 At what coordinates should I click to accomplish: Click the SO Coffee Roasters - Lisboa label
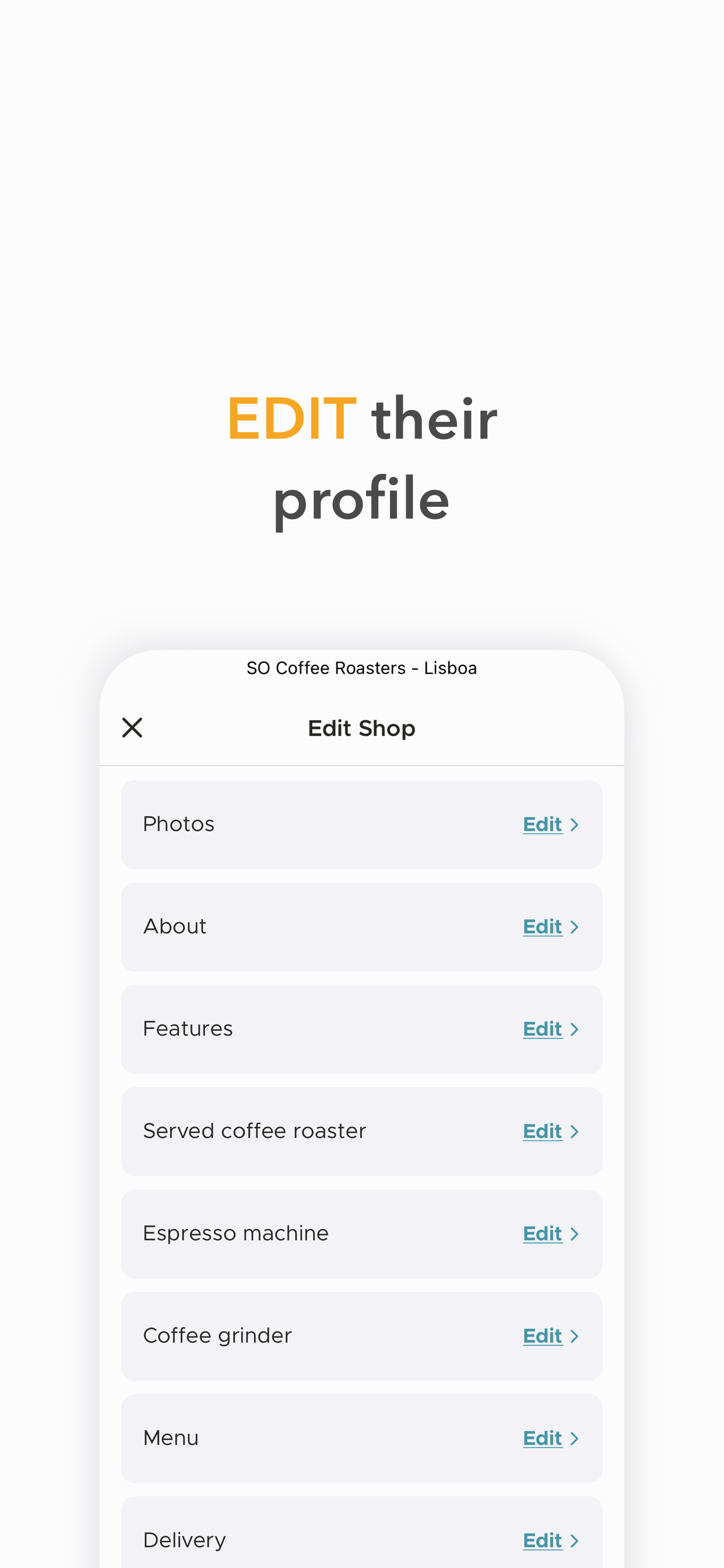point(361,667)
